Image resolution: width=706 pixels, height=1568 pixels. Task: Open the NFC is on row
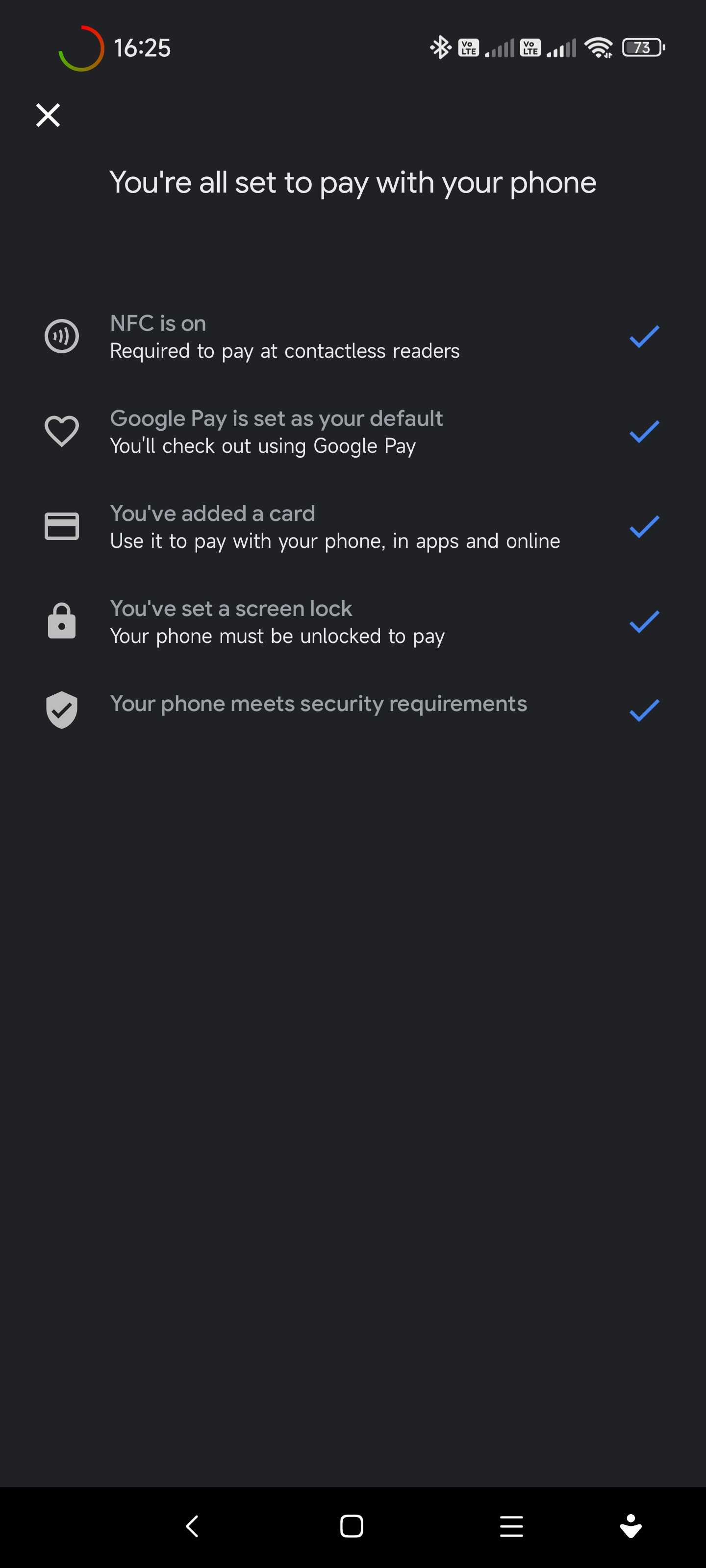353,337
